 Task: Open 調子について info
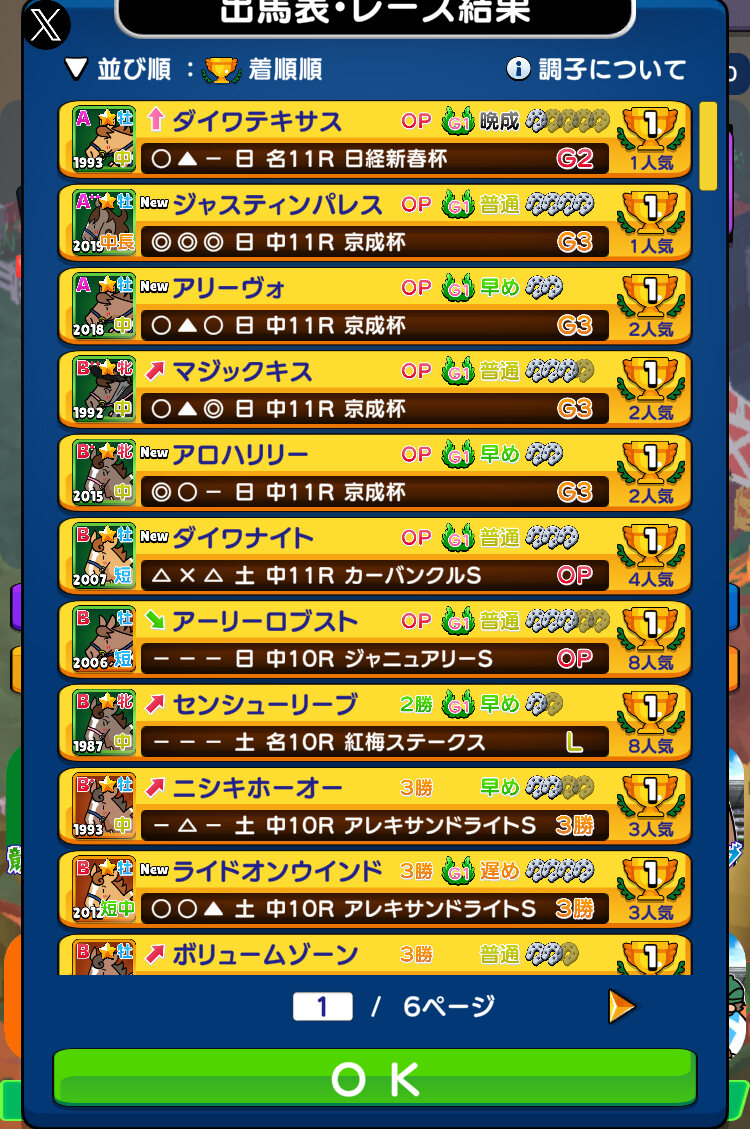click(x=597, y=69)
